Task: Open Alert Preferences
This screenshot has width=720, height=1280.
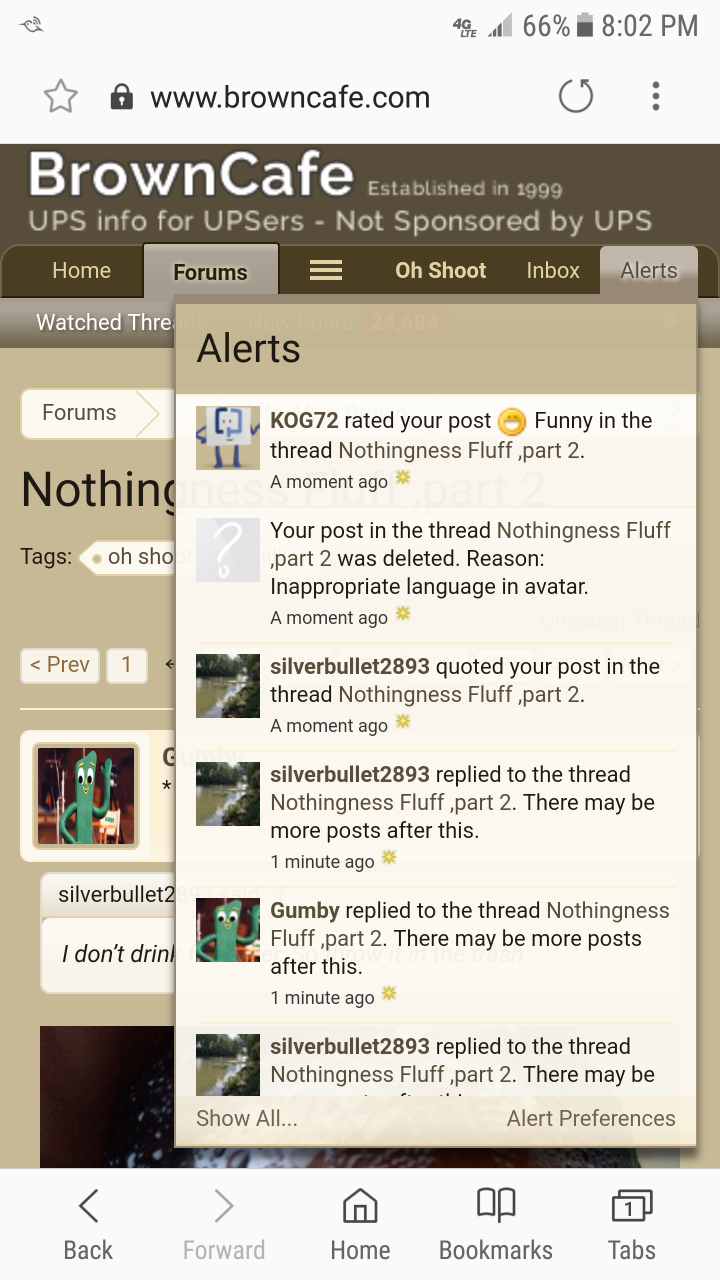Action: pos(591,1119)
